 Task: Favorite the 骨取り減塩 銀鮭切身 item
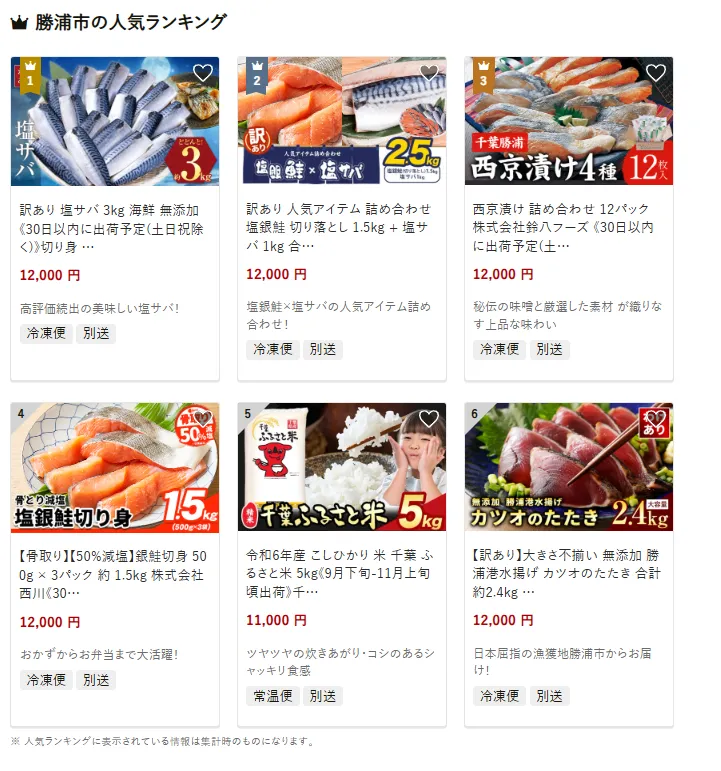203,419
